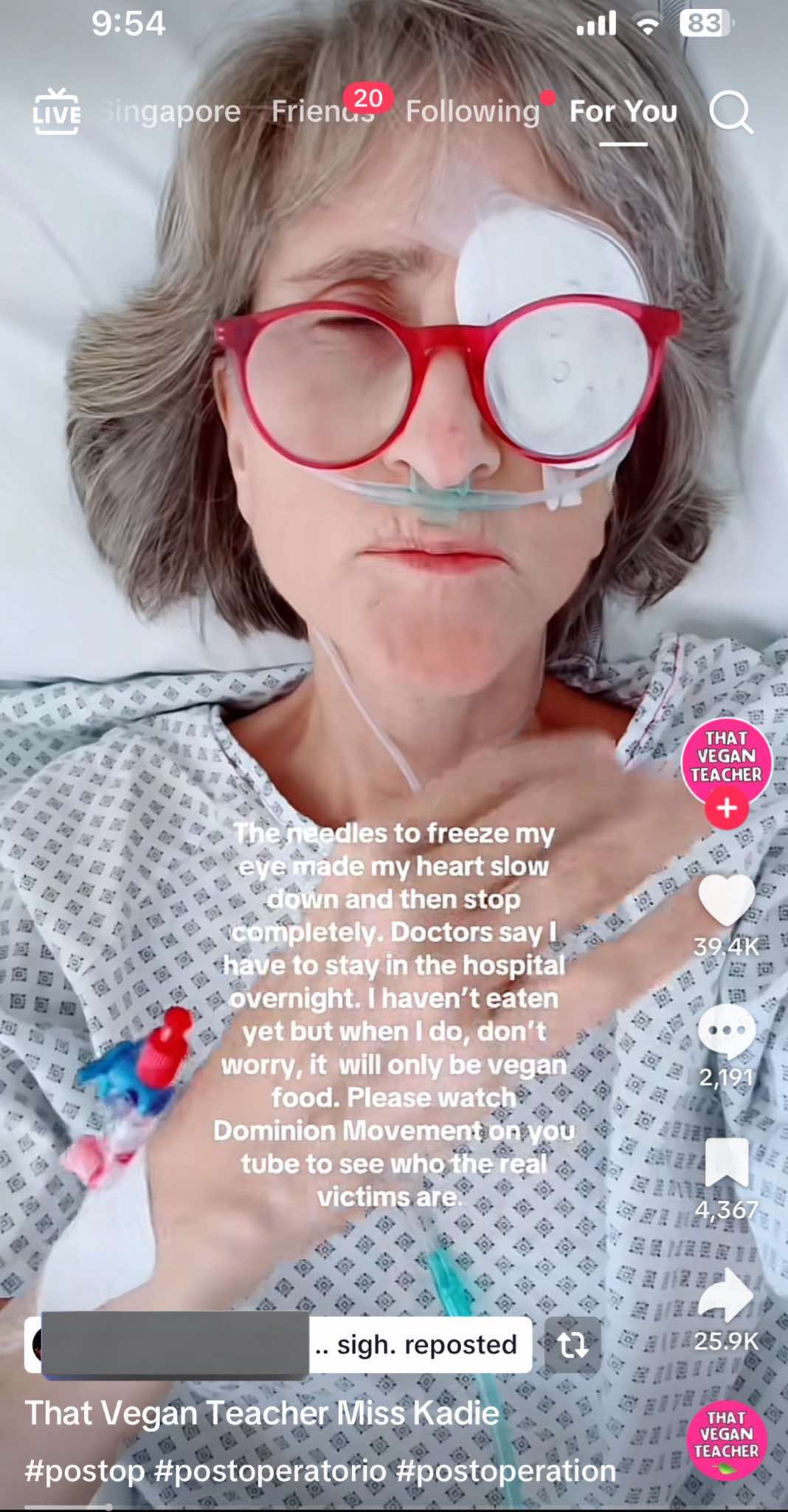Screen dimensions: 788x1512
Task: Open That Vegan Teacher Miss Kadie's profile name
Action: [x=263, y=1413]
